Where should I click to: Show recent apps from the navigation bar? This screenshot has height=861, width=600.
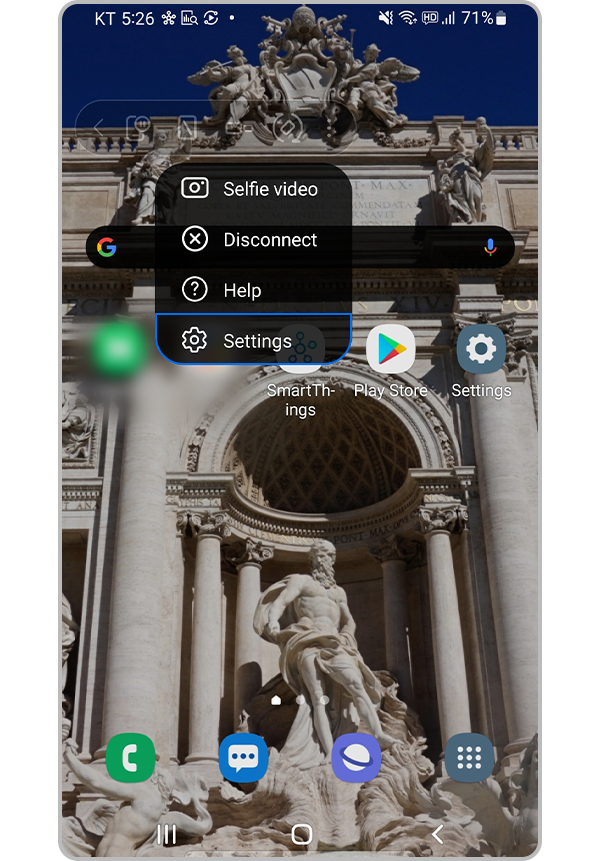[167, 834]
